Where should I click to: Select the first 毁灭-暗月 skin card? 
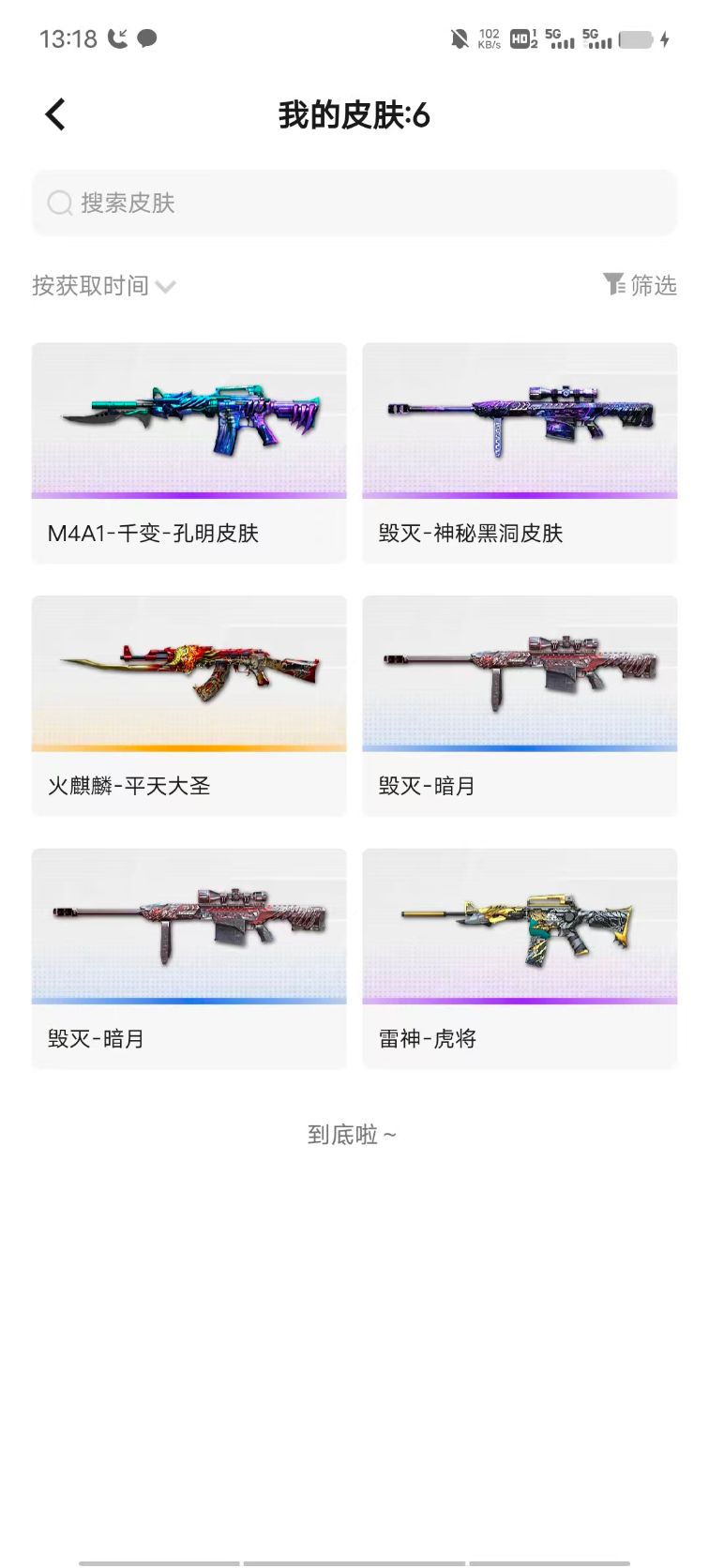(520, 703)
